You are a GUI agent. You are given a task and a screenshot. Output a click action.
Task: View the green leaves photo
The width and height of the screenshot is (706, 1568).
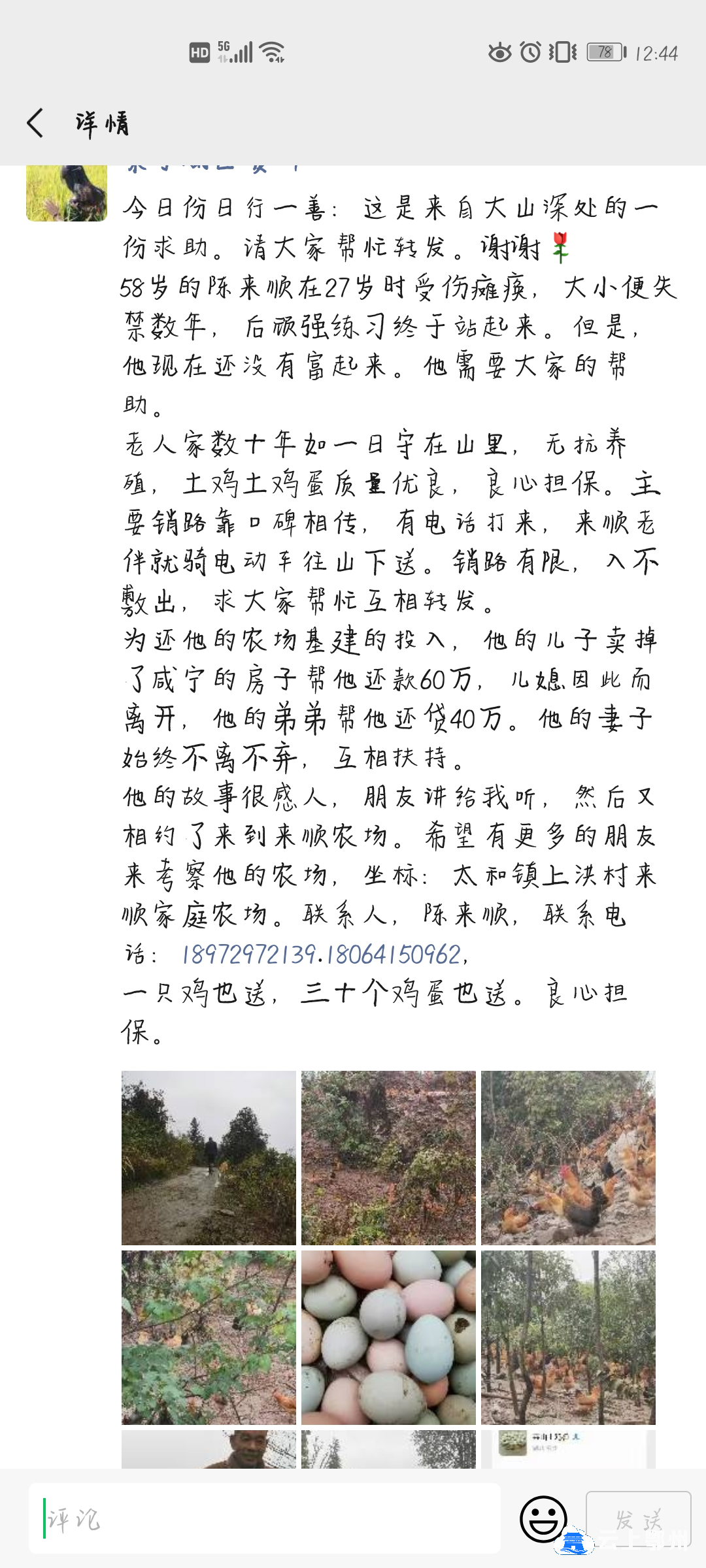pos(209,1337)
